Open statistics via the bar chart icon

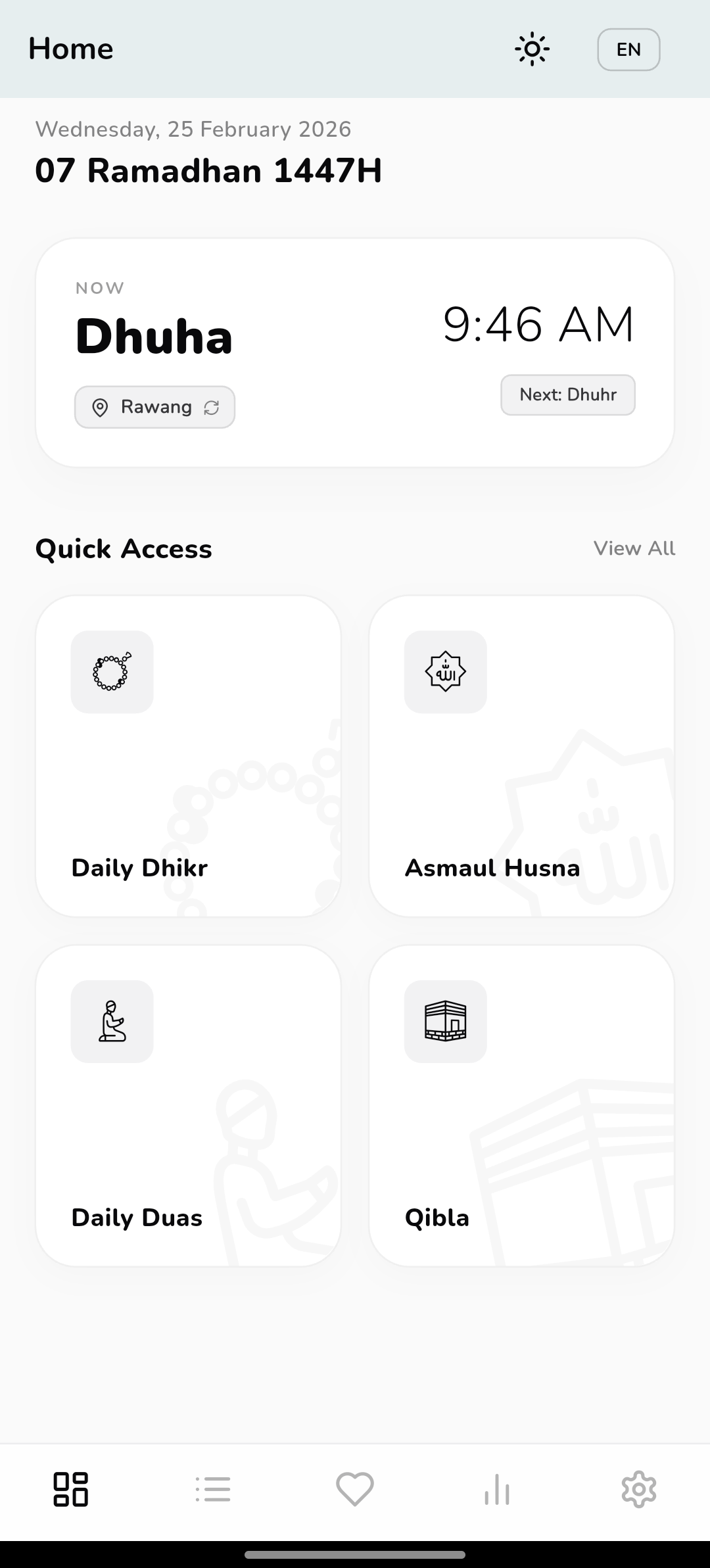coord(496,1490)
